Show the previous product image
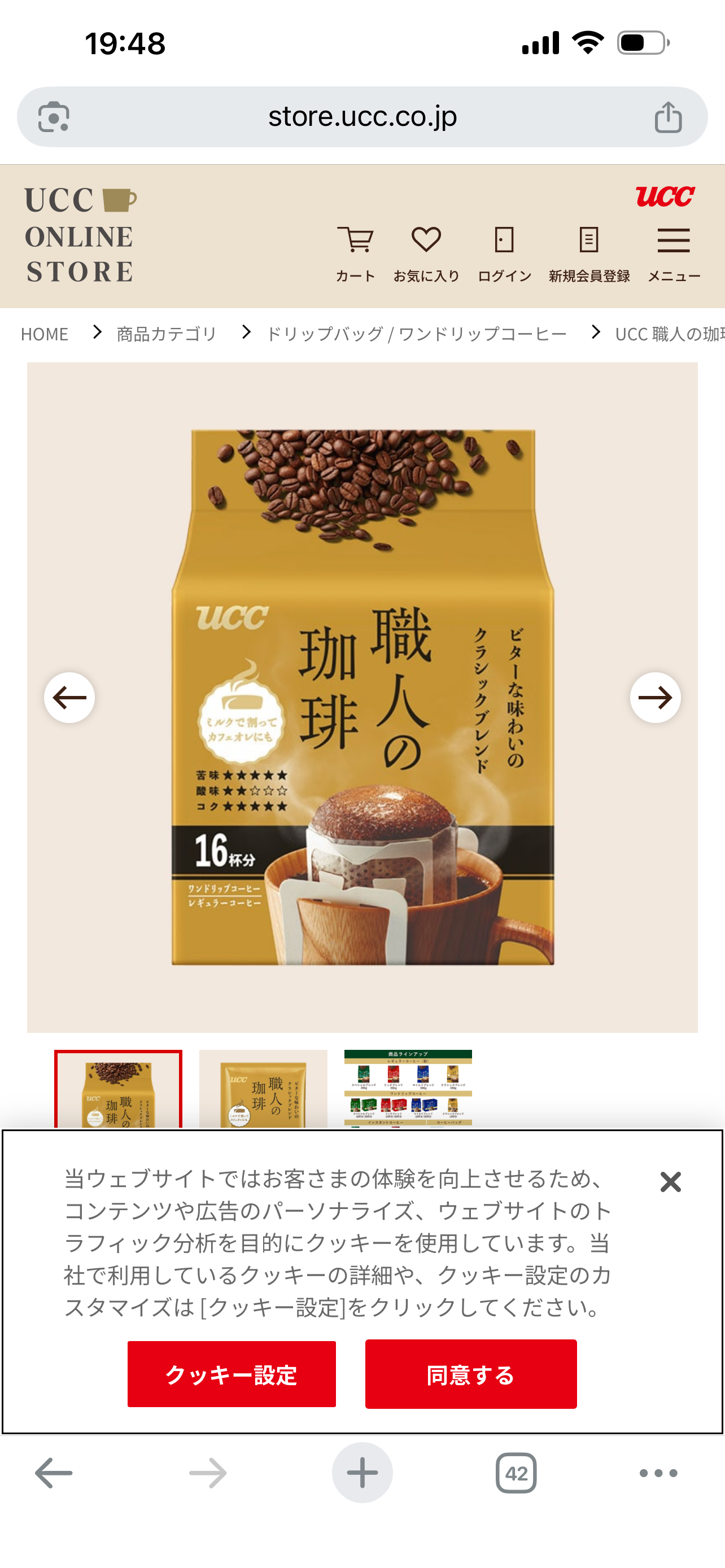725x1568 pixels. coord(69,697)
